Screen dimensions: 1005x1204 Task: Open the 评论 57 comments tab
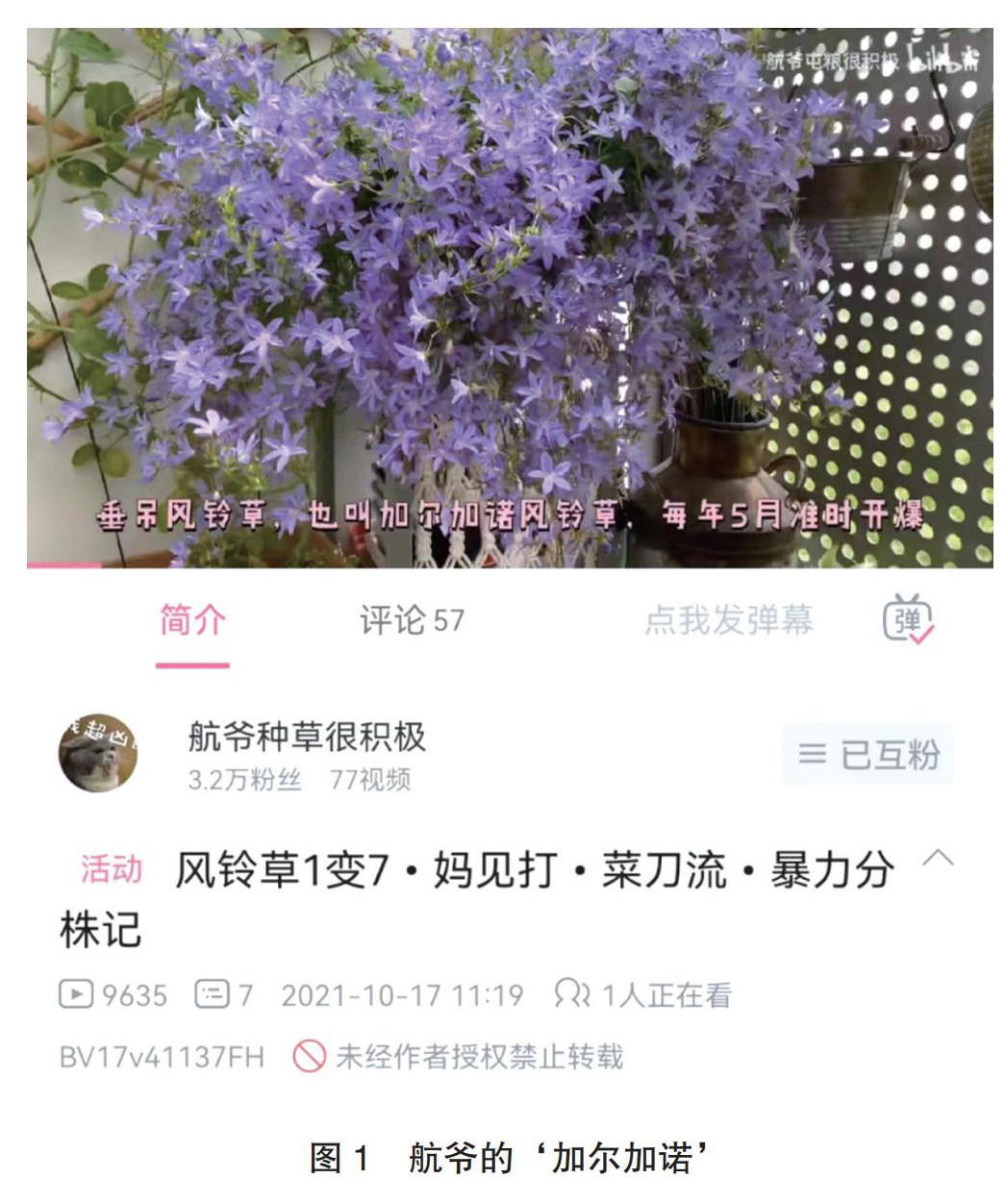(x=412, y=621)
